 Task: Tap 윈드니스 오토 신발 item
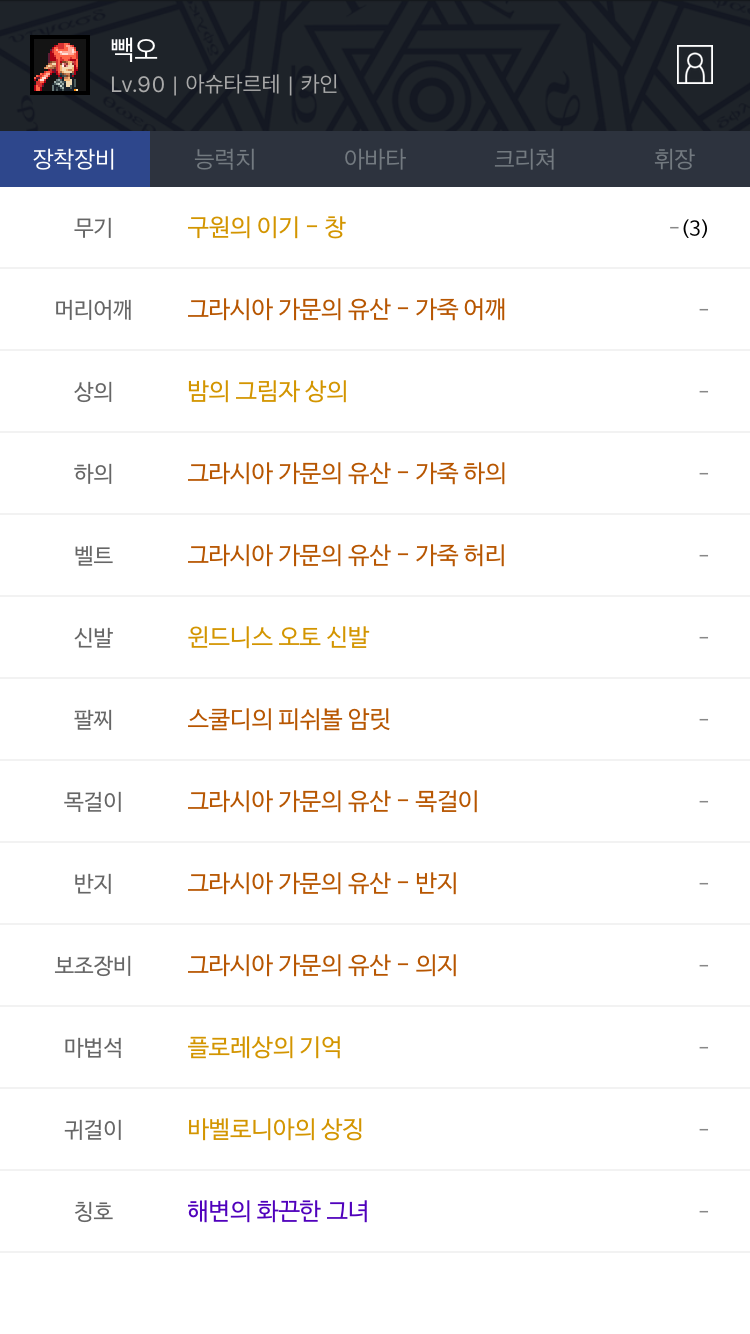point(278,637)
